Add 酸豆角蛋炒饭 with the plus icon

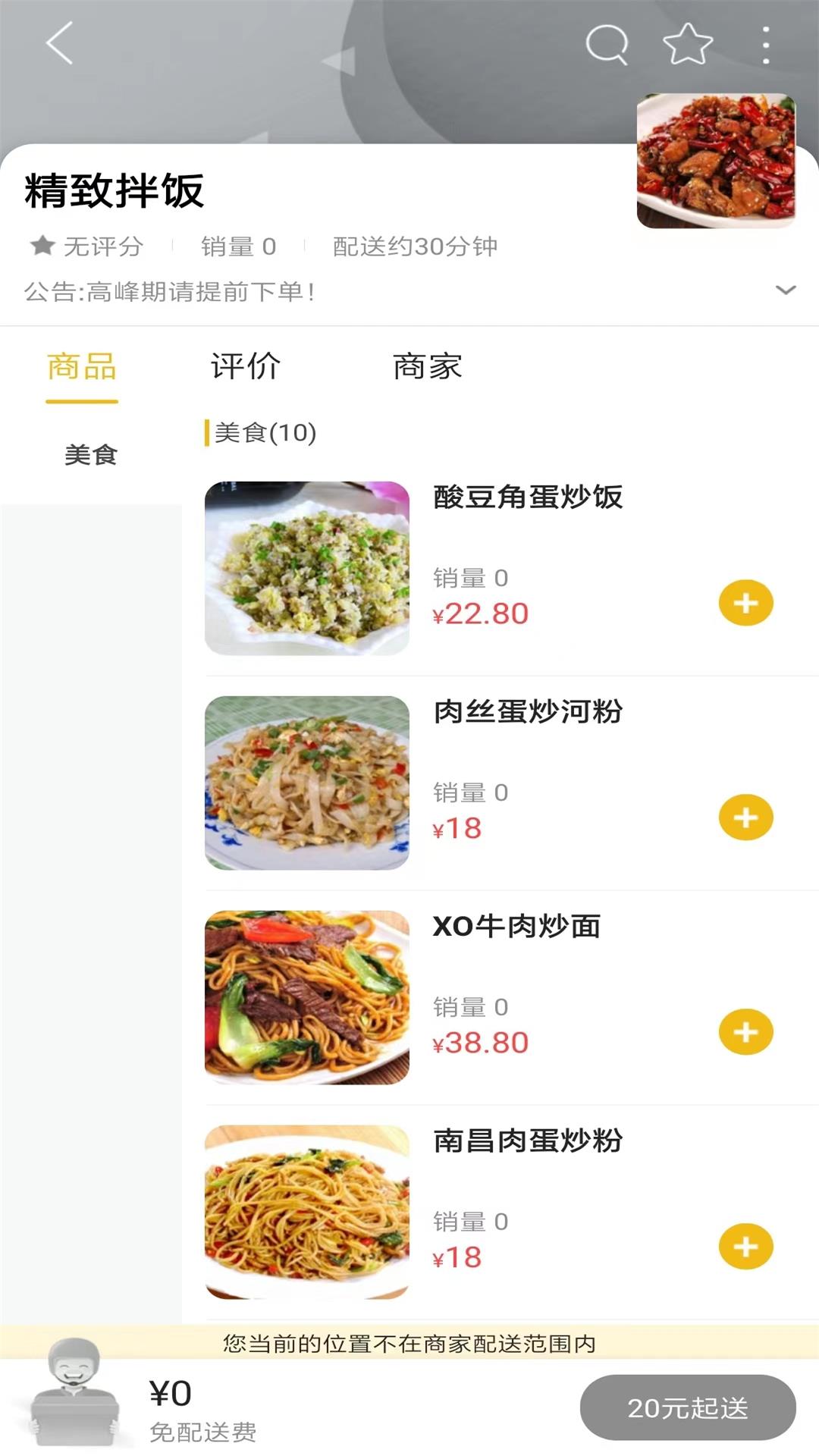click(747, 603)
